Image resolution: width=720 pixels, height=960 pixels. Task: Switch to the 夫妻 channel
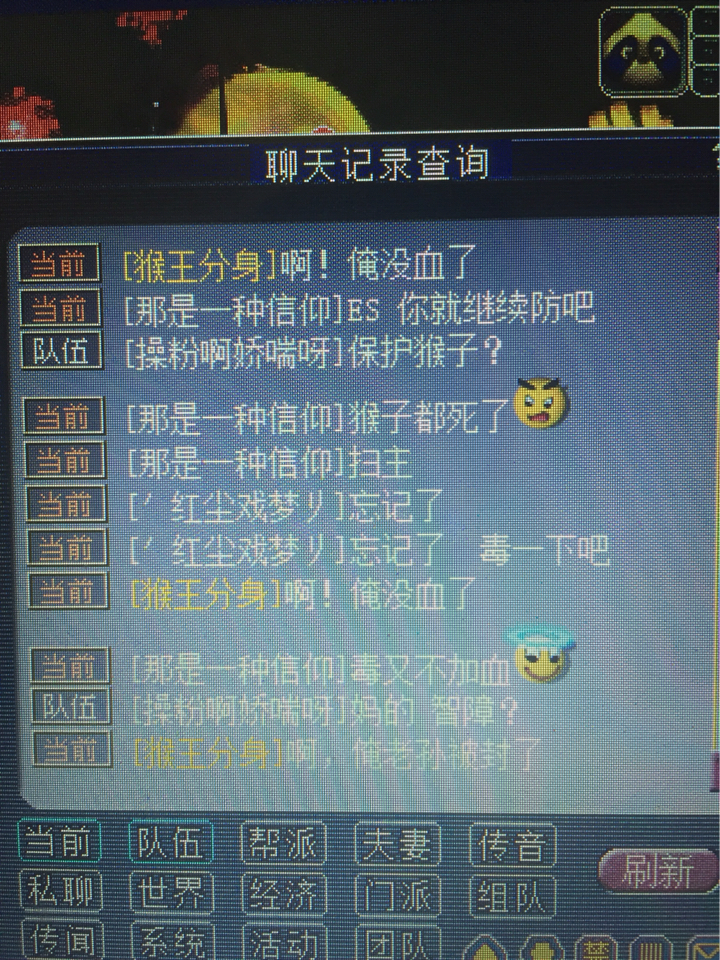(x=399, y=846)
